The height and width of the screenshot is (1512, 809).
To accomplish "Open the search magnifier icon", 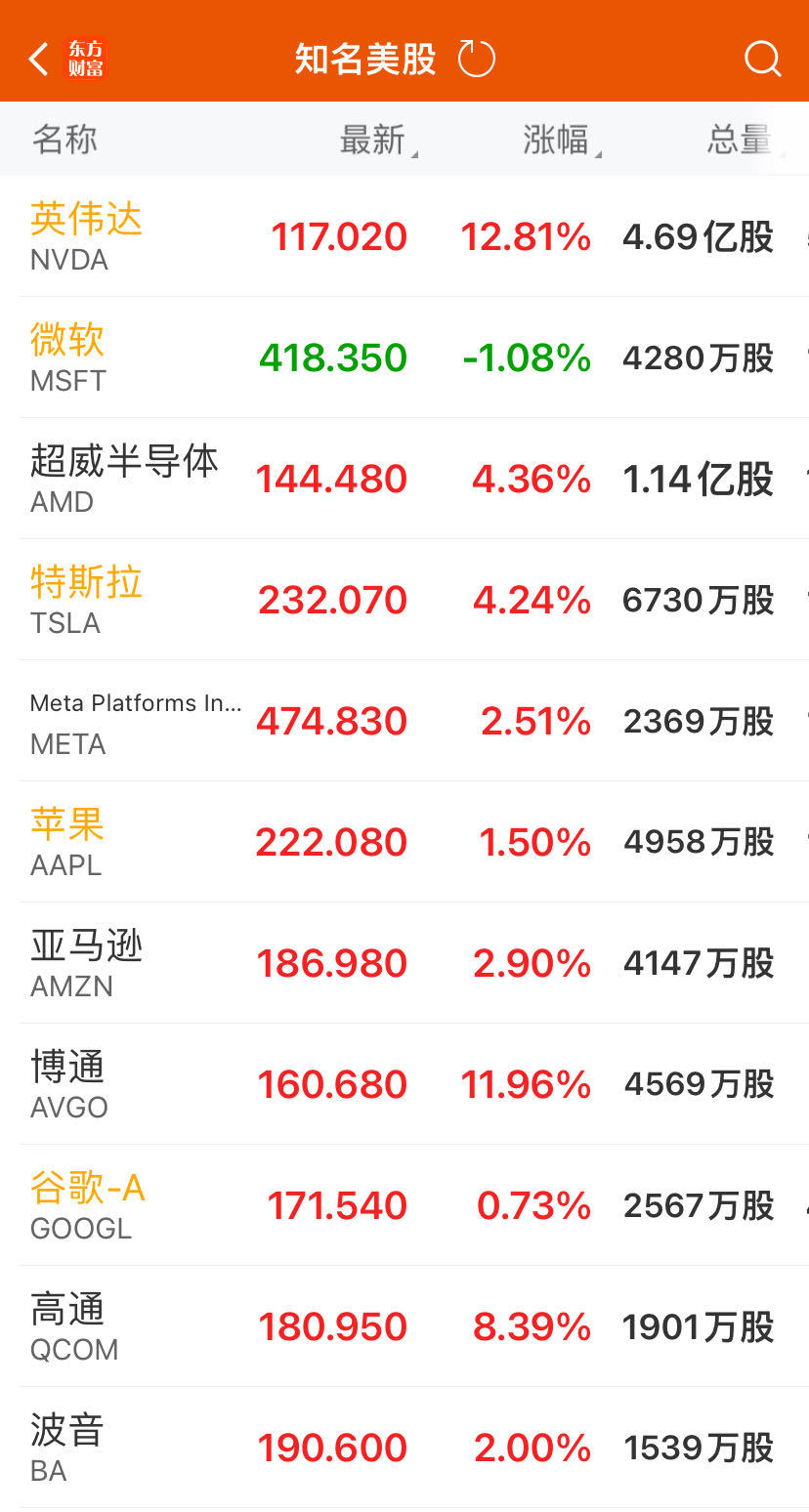I will (762, 59).
